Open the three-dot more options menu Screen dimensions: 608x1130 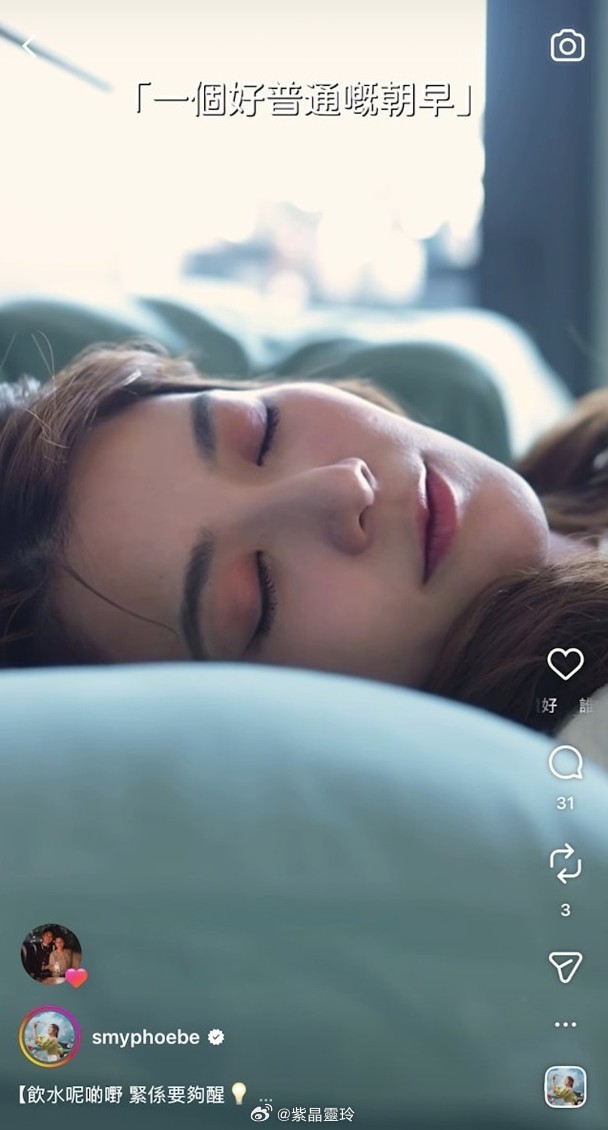[x=565, y=1024]
